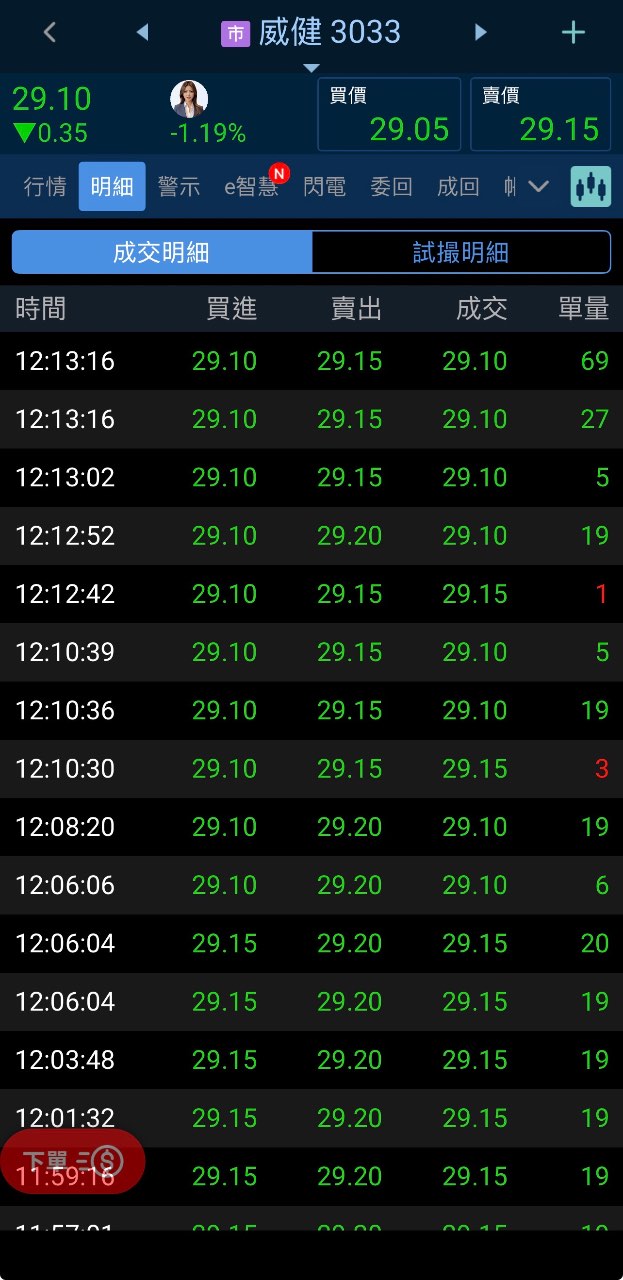This screenshot has width=623, height=1280.
Task: Tap the 買價 29.05 box
Action: [x=389, y=114]
